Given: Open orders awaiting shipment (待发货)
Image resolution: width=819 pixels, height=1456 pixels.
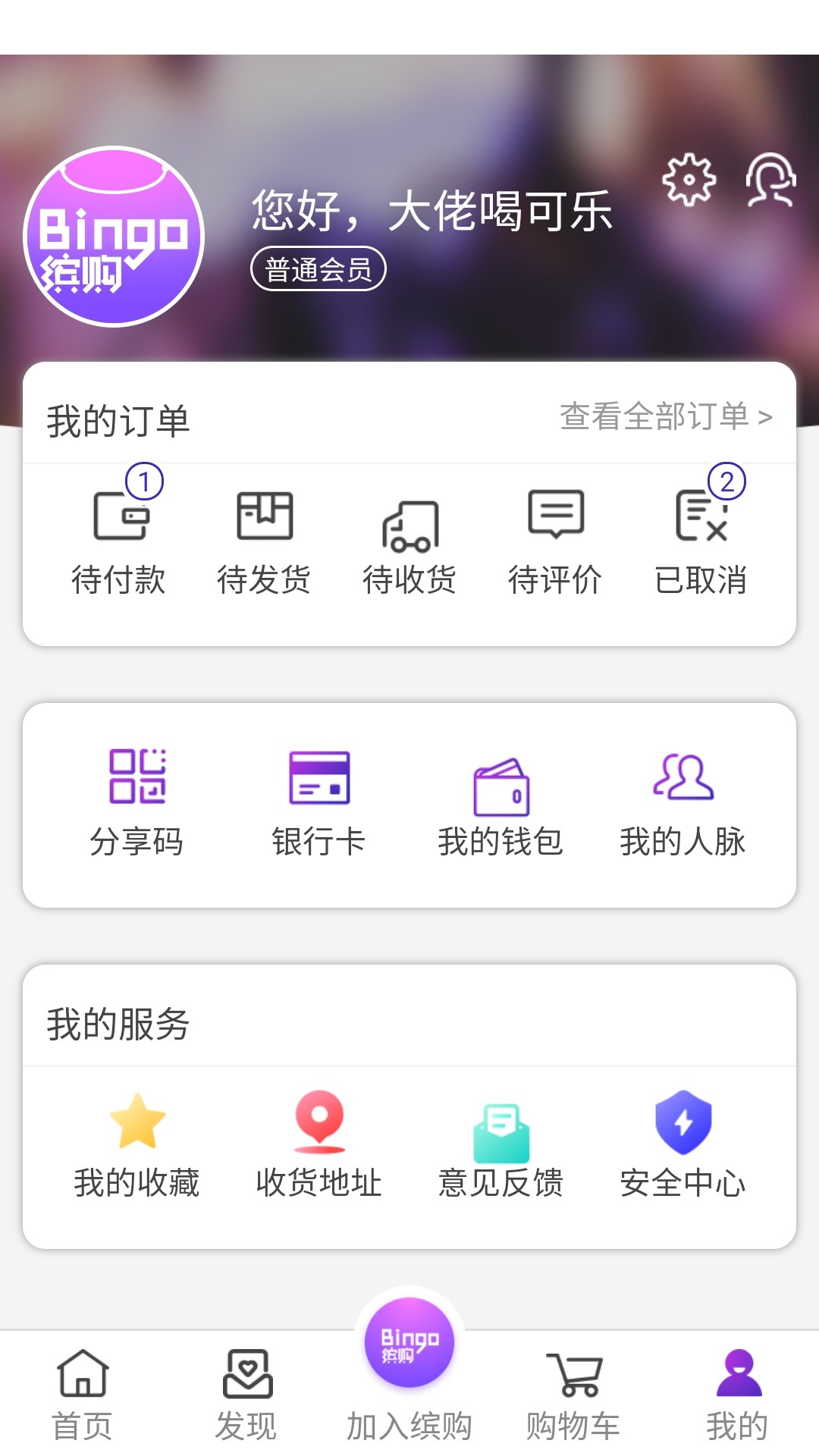Looking at the screenshot, I should (264, 541).
